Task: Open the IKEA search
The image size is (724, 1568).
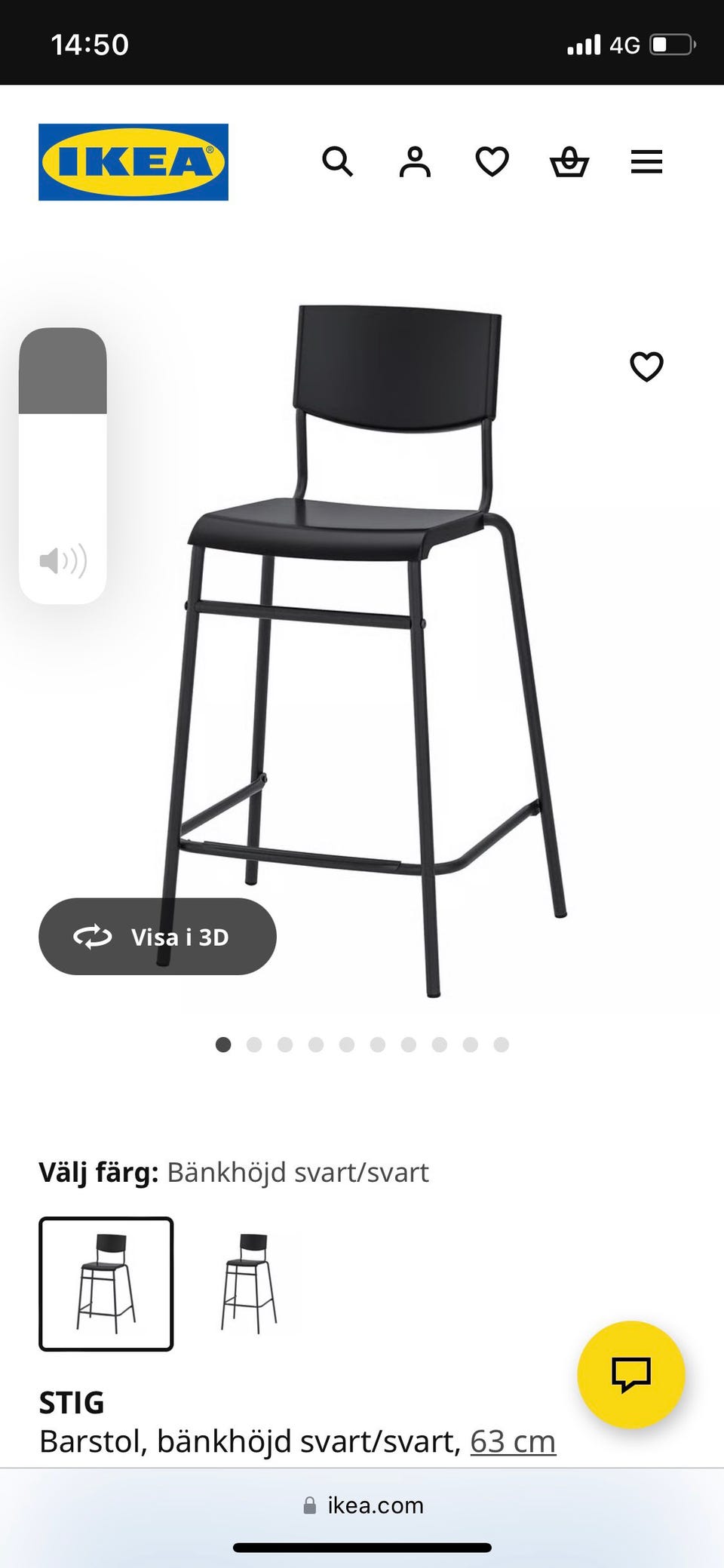Action: pyautogui.click(x=337, y=161)
